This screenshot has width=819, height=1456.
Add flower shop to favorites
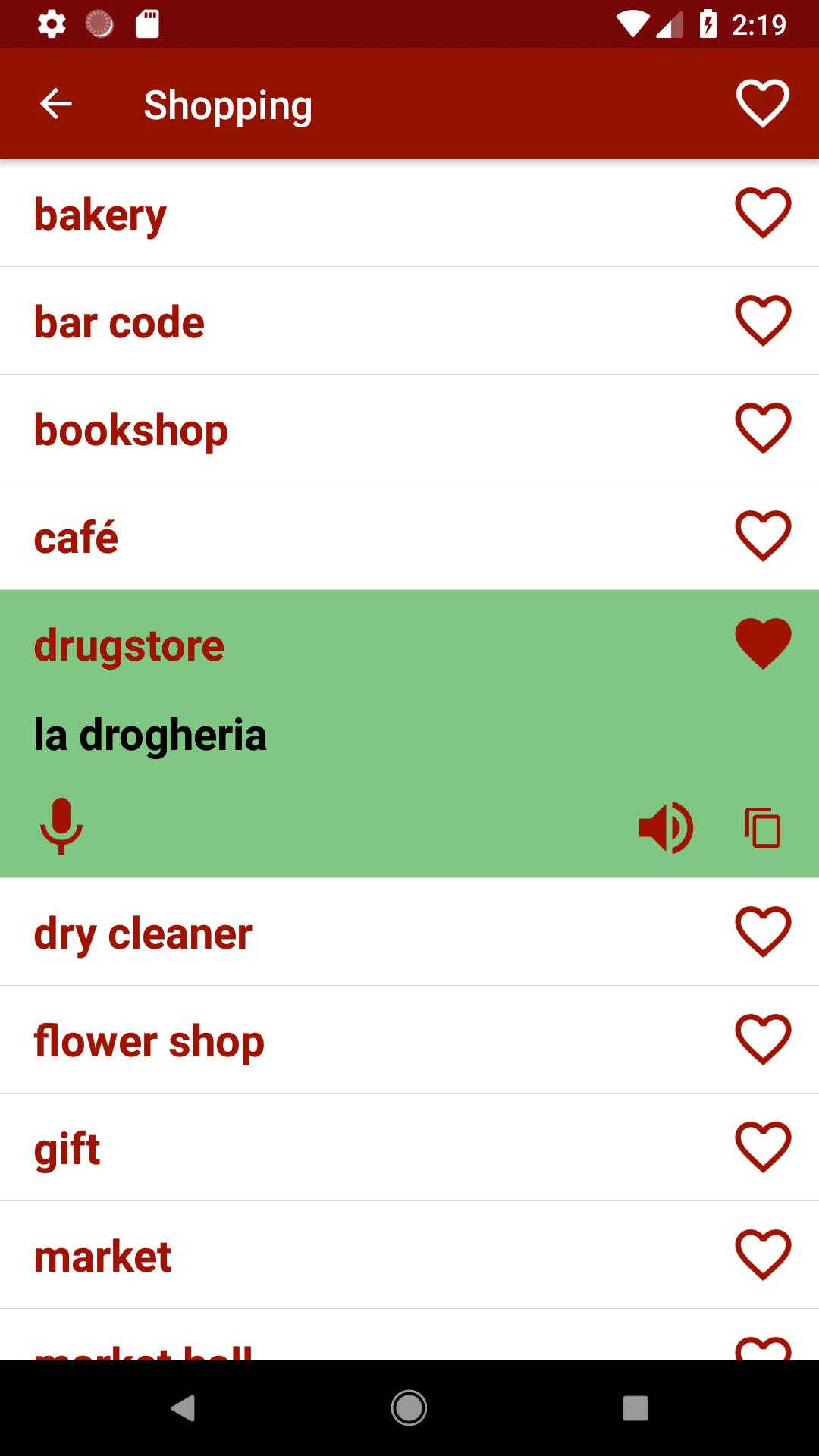pyautogui.click(x=762, y=1040)
